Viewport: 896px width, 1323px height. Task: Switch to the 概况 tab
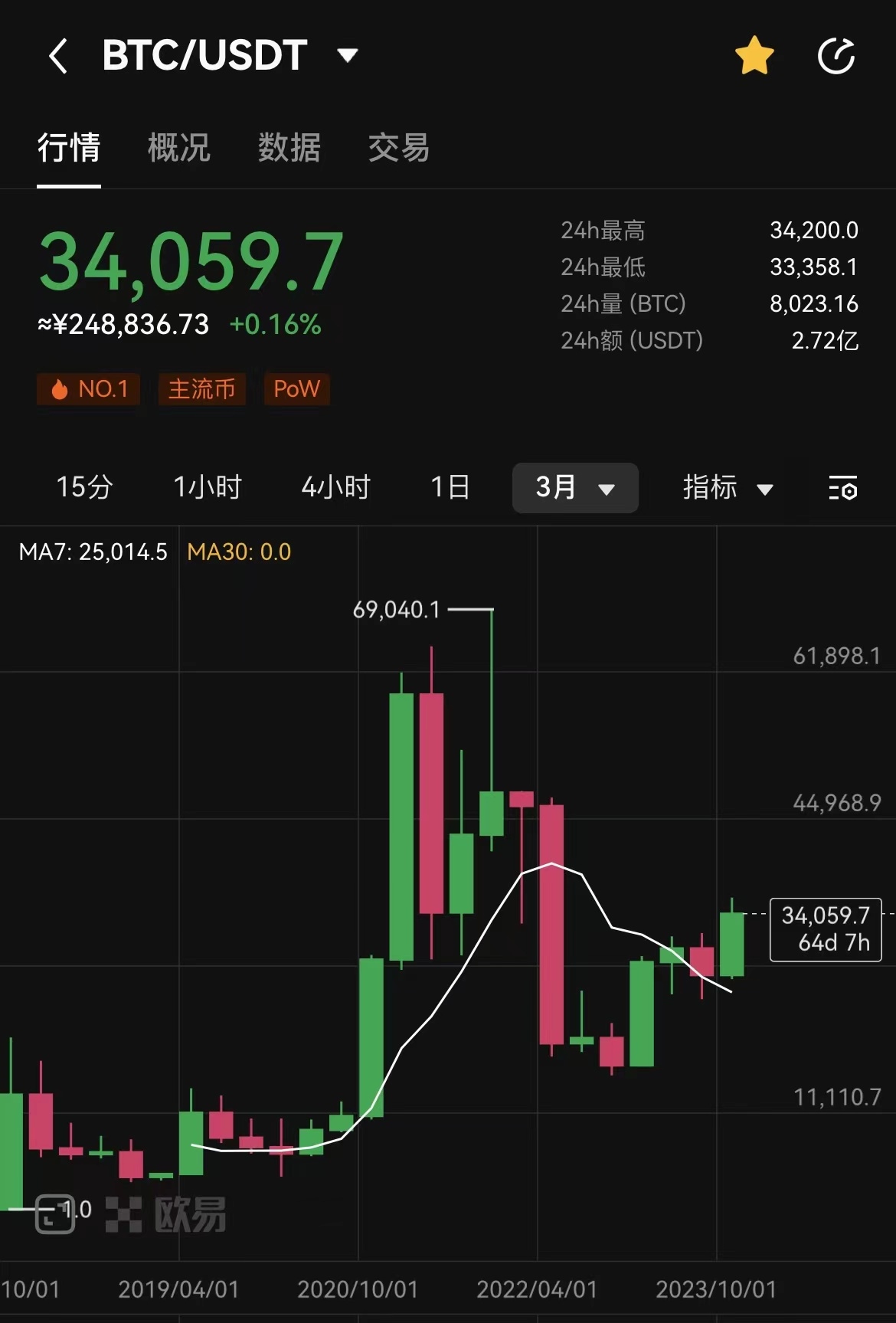pos(178,149)
